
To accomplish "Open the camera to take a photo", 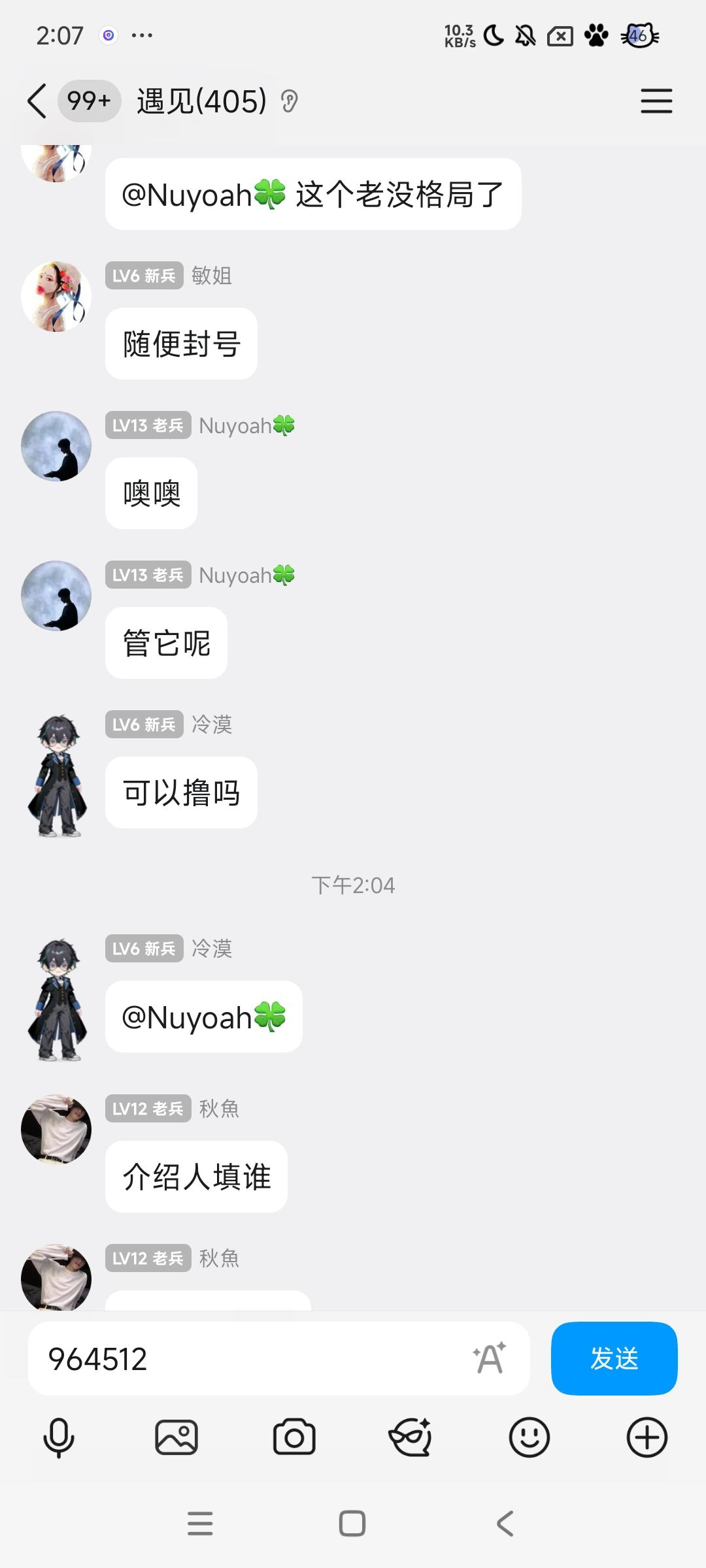I will click(x=294, y=1437).
